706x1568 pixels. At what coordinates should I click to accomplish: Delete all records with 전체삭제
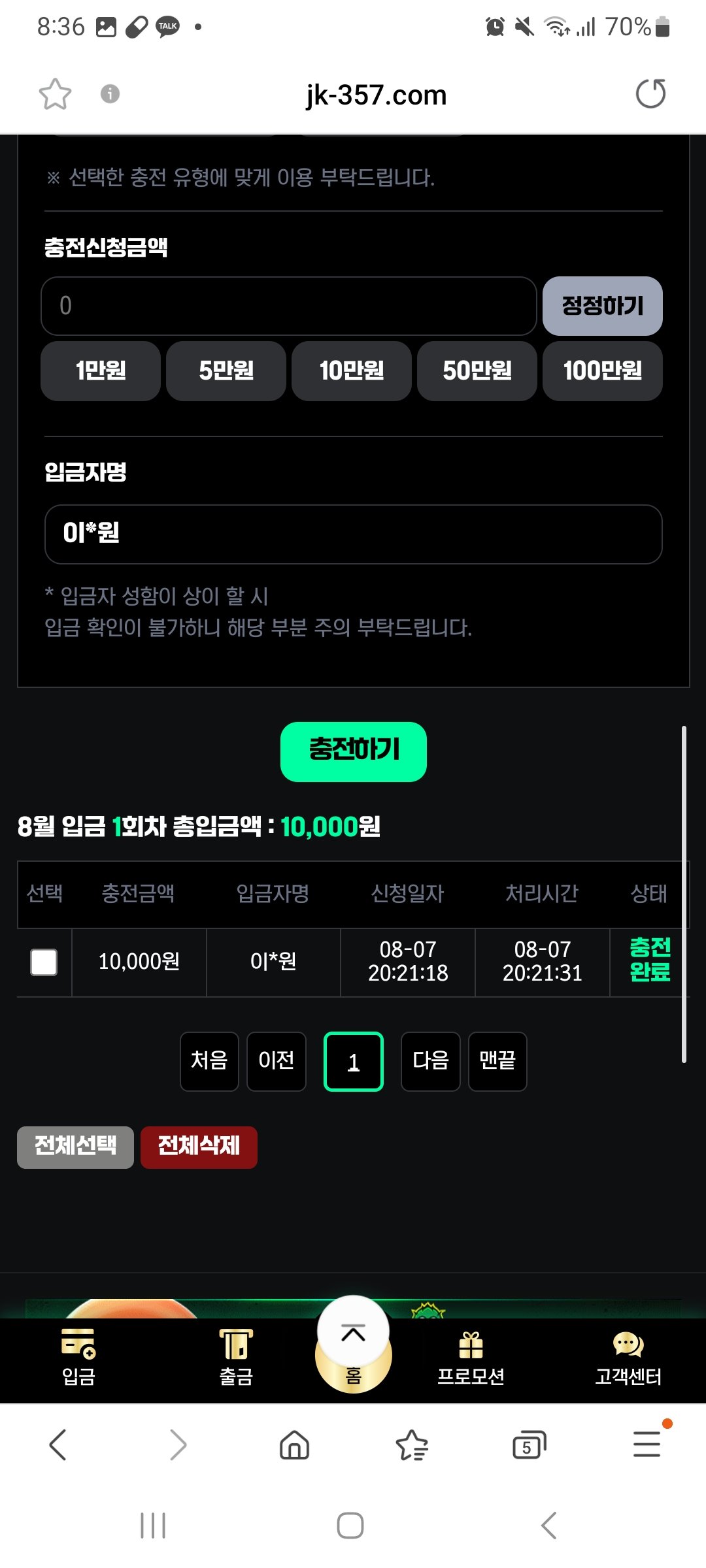[x=199, y=1147]
